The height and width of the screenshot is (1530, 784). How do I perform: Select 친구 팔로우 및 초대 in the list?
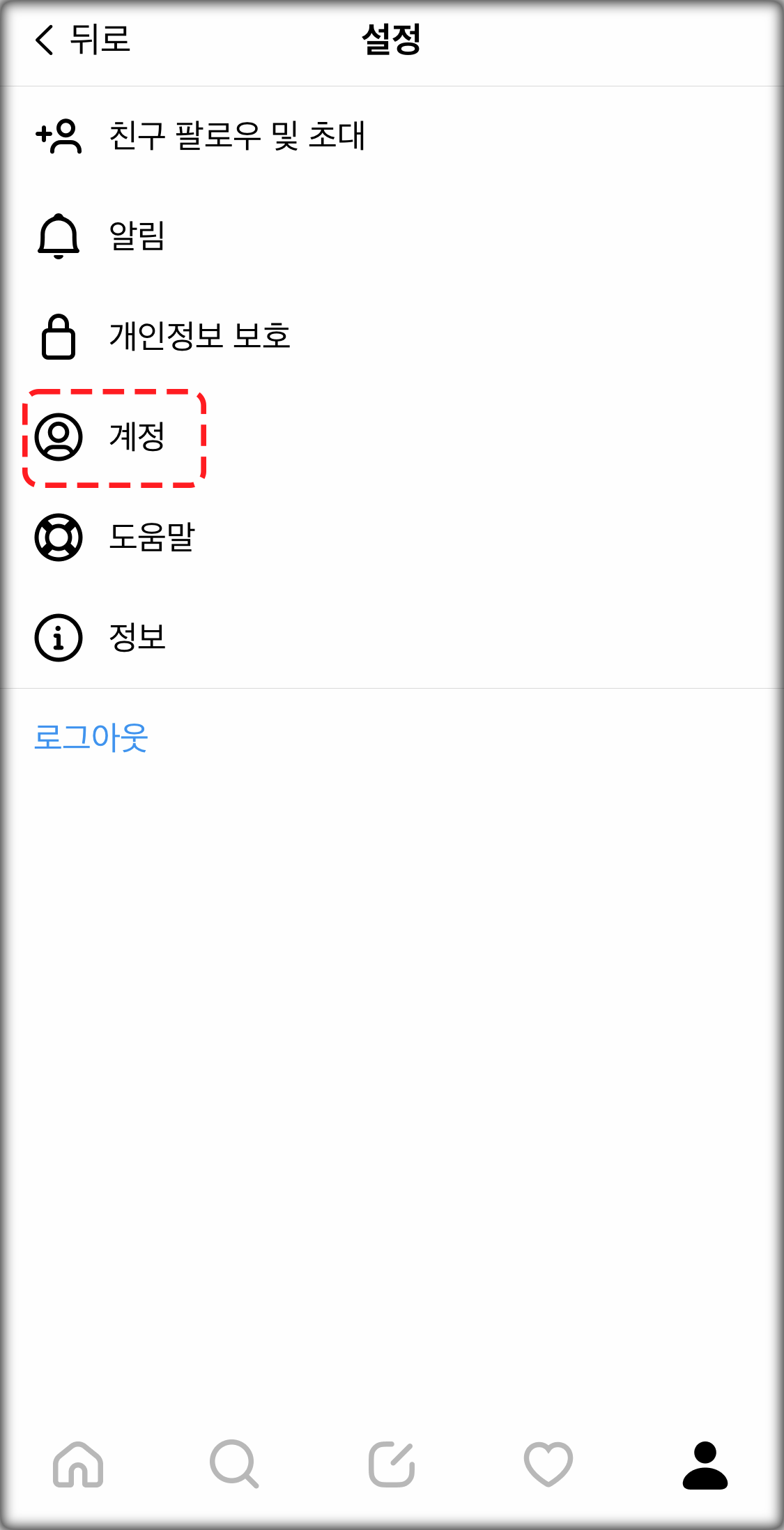coord(237,137)
